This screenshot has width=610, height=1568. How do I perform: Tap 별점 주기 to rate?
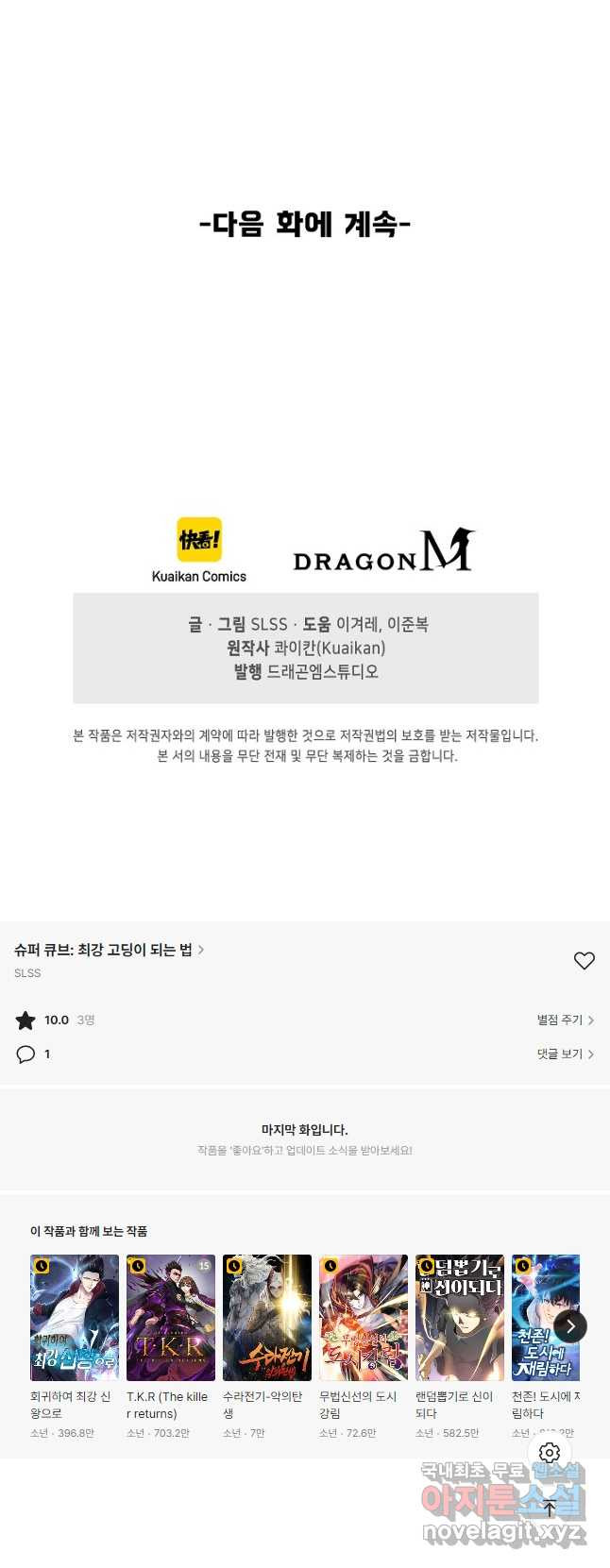(565, 1020)
